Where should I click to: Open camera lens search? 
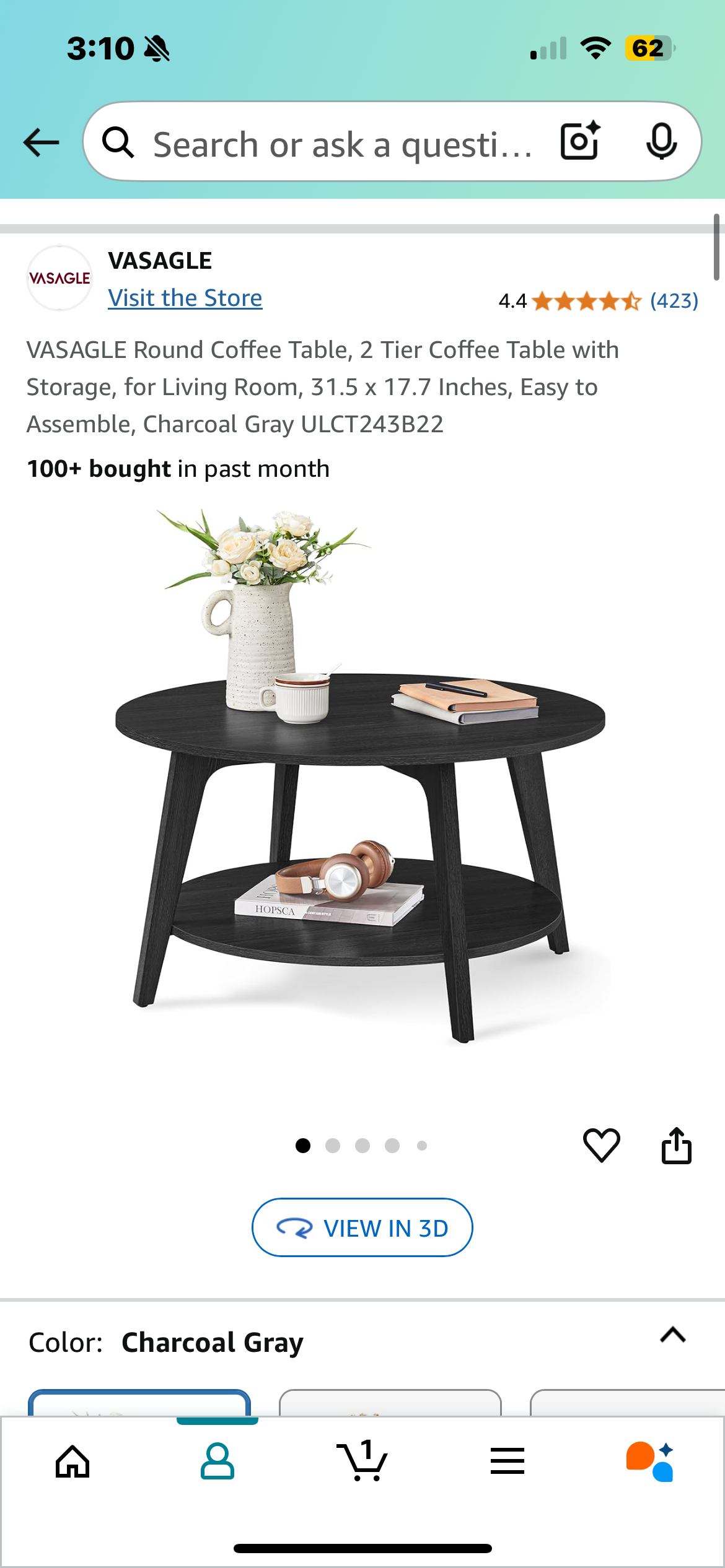coord(580,141)
